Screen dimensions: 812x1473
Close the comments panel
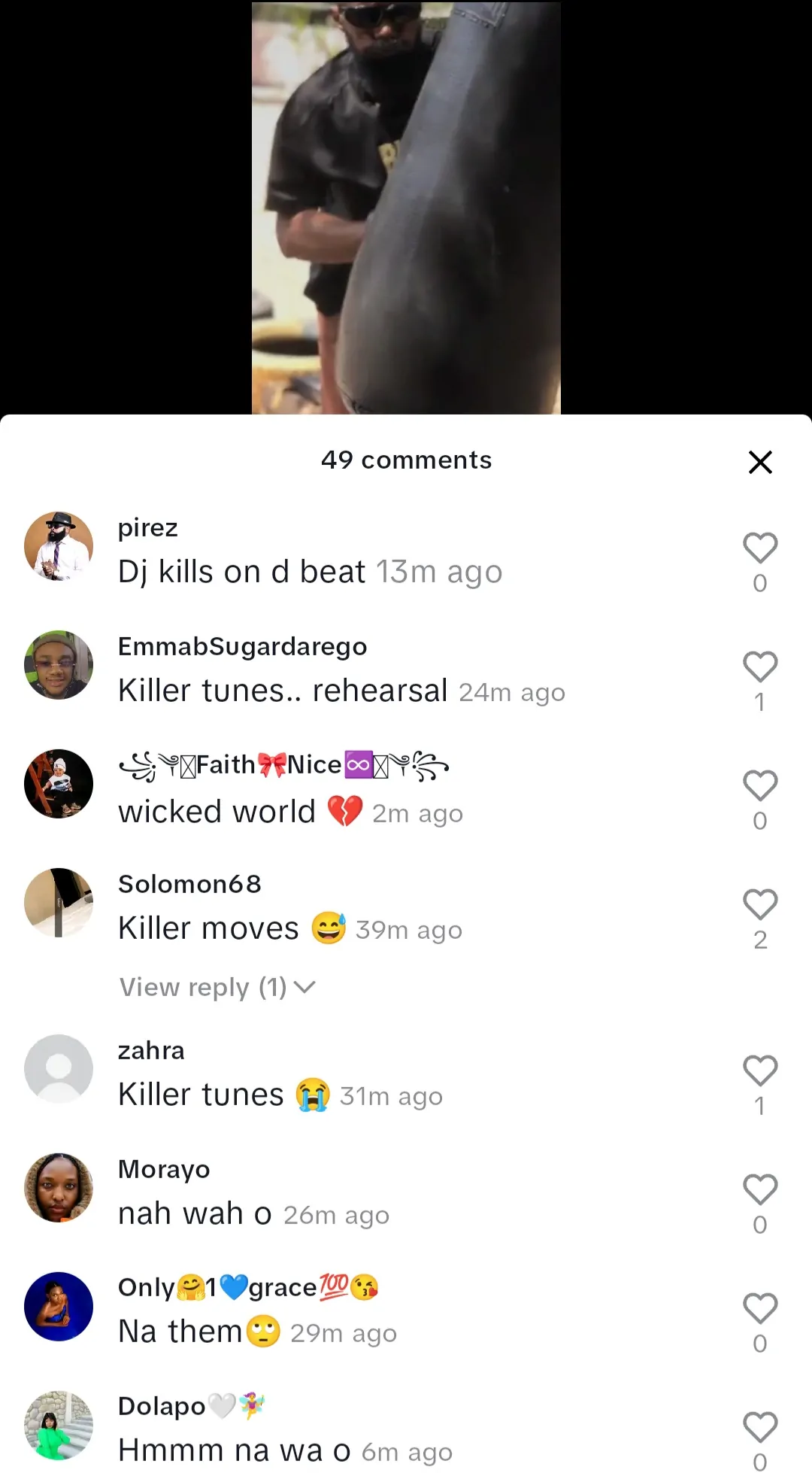[760, 462]
